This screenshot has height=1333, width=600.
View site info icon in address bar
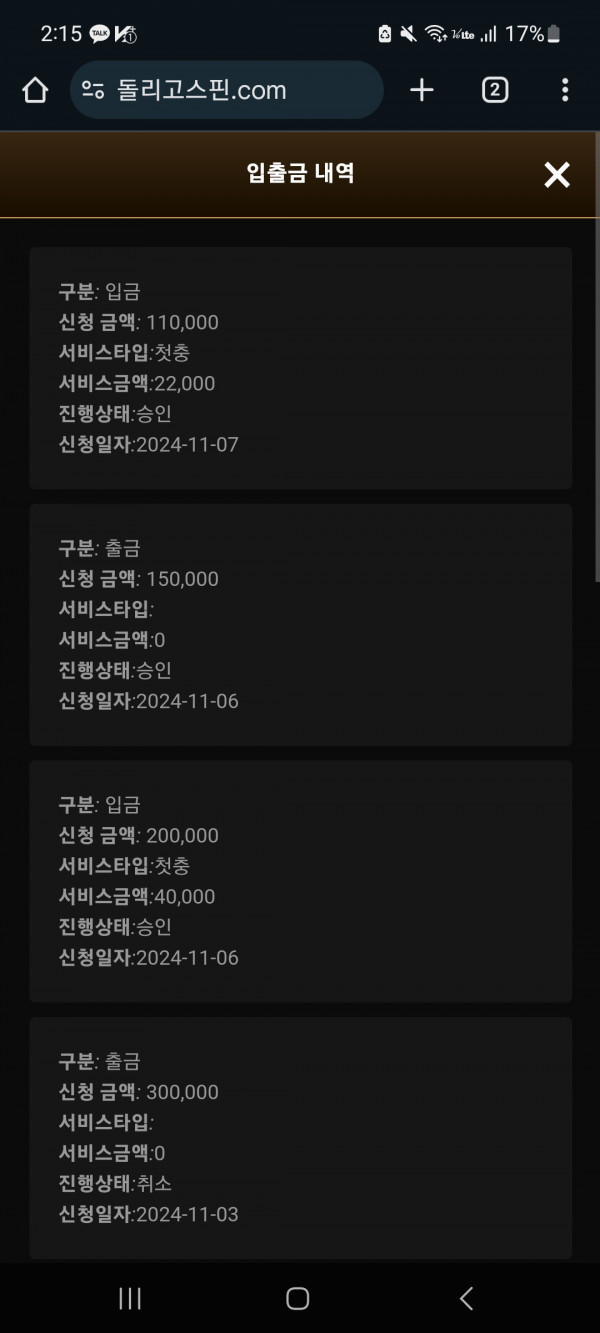pyautogui.click(x=93, y=90)
